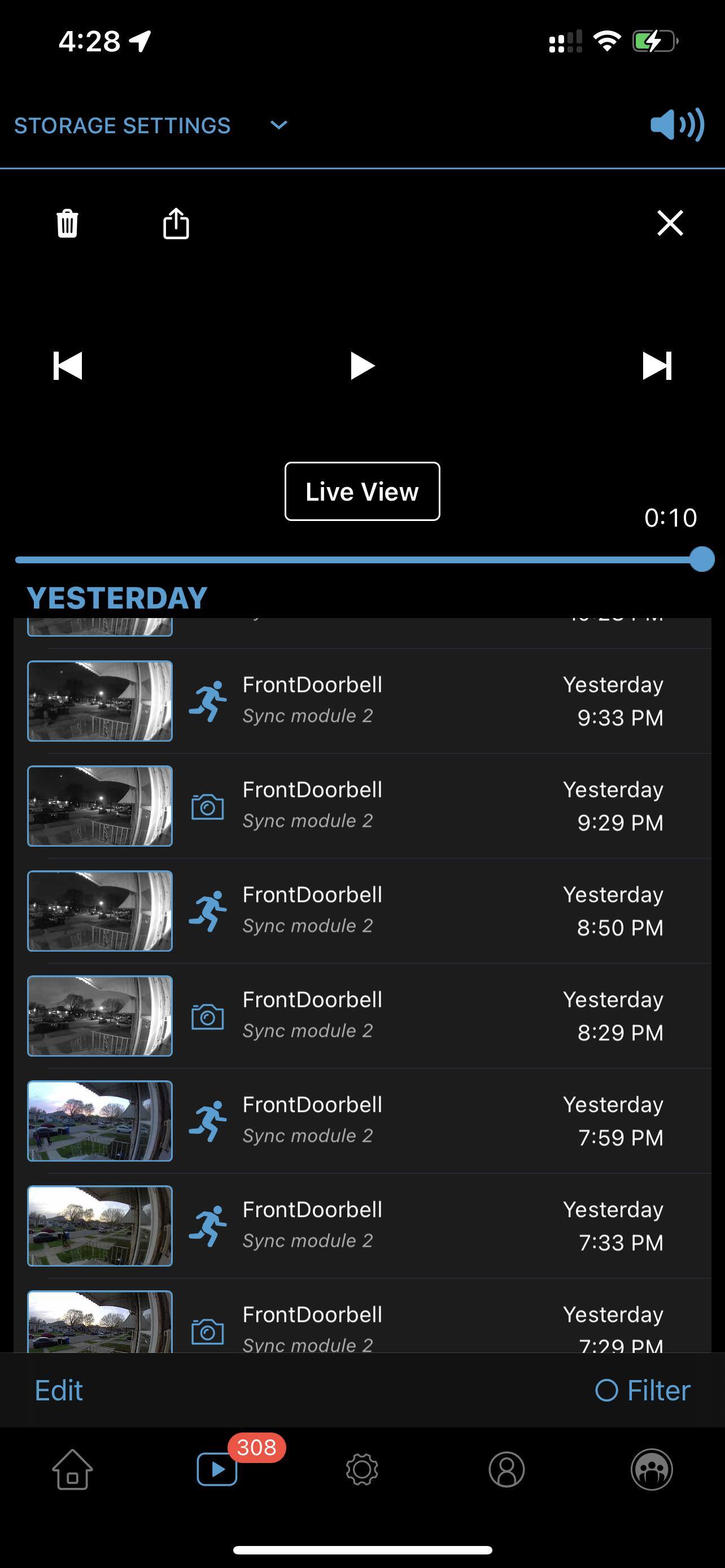The height and width of the screenshot is (1568, 725).
Task: Open FrontDoorbell snapshot from 9:29 PM
Action: (362, 805)
